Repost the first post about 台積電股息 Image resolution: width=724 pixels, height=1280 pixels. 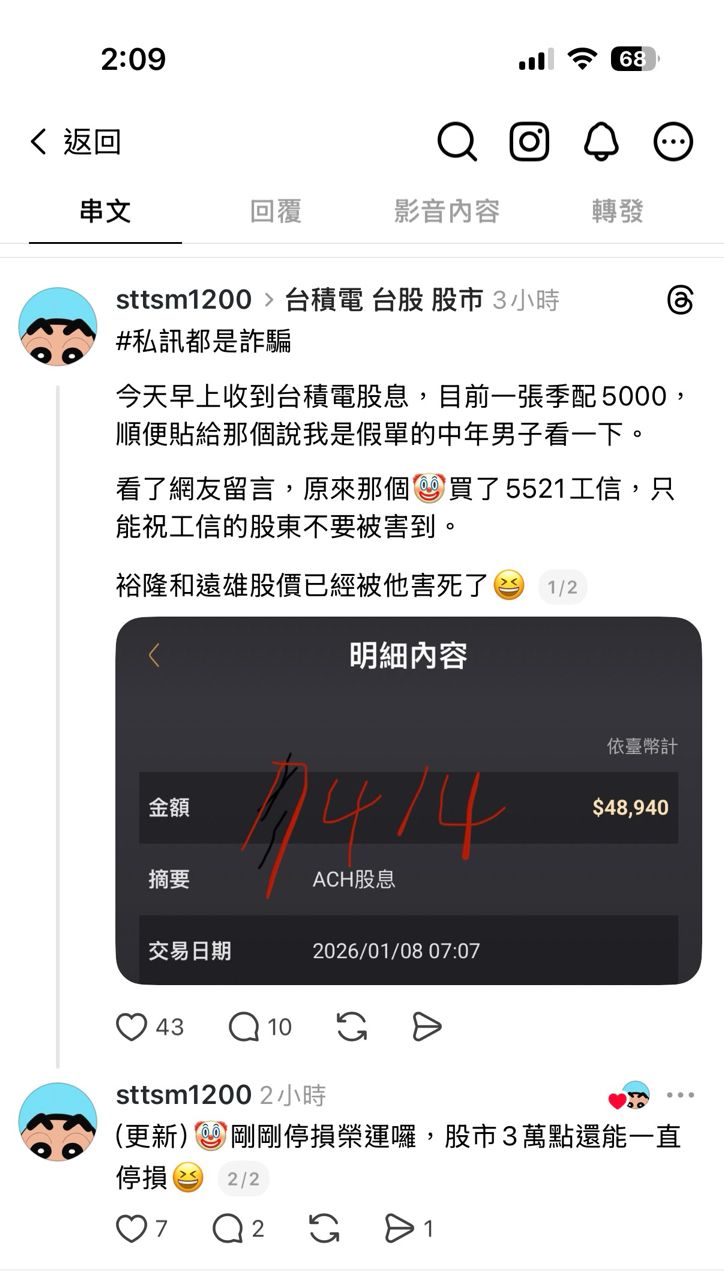click(351, 1027)
